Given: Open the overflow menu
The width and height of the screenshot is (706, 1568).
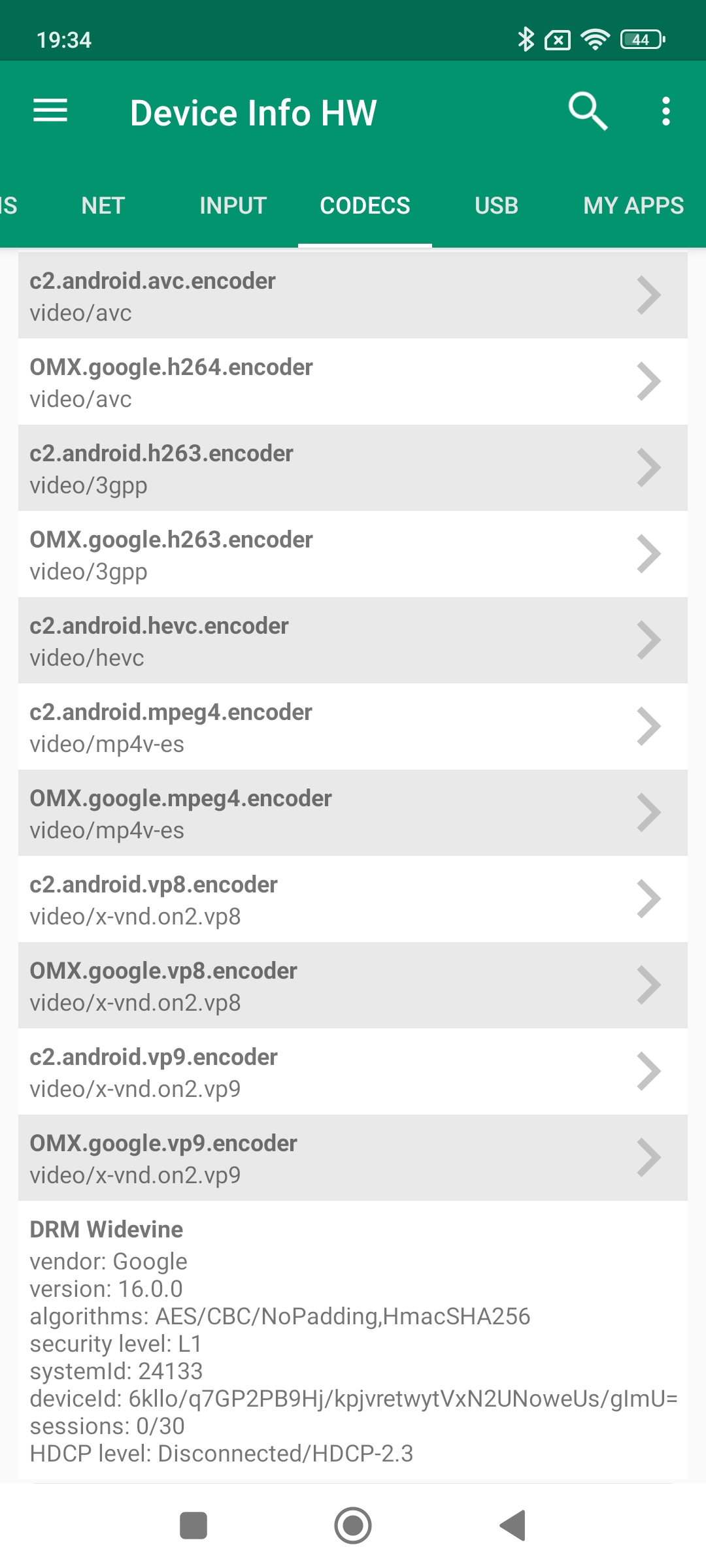Looking at the screenshot, I should coord(665,111).
